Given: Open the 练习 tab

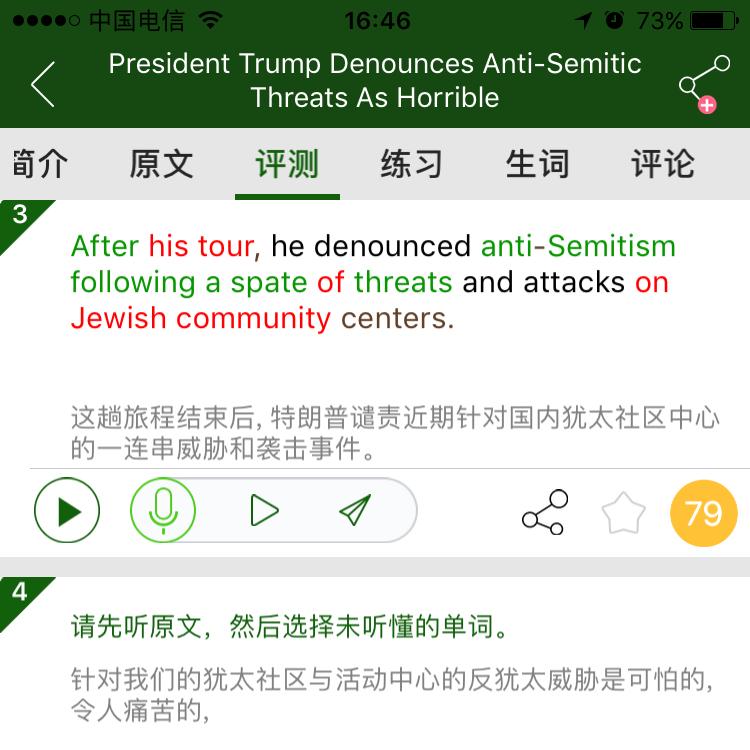Looking at the screenshot, I should point(412,164).
